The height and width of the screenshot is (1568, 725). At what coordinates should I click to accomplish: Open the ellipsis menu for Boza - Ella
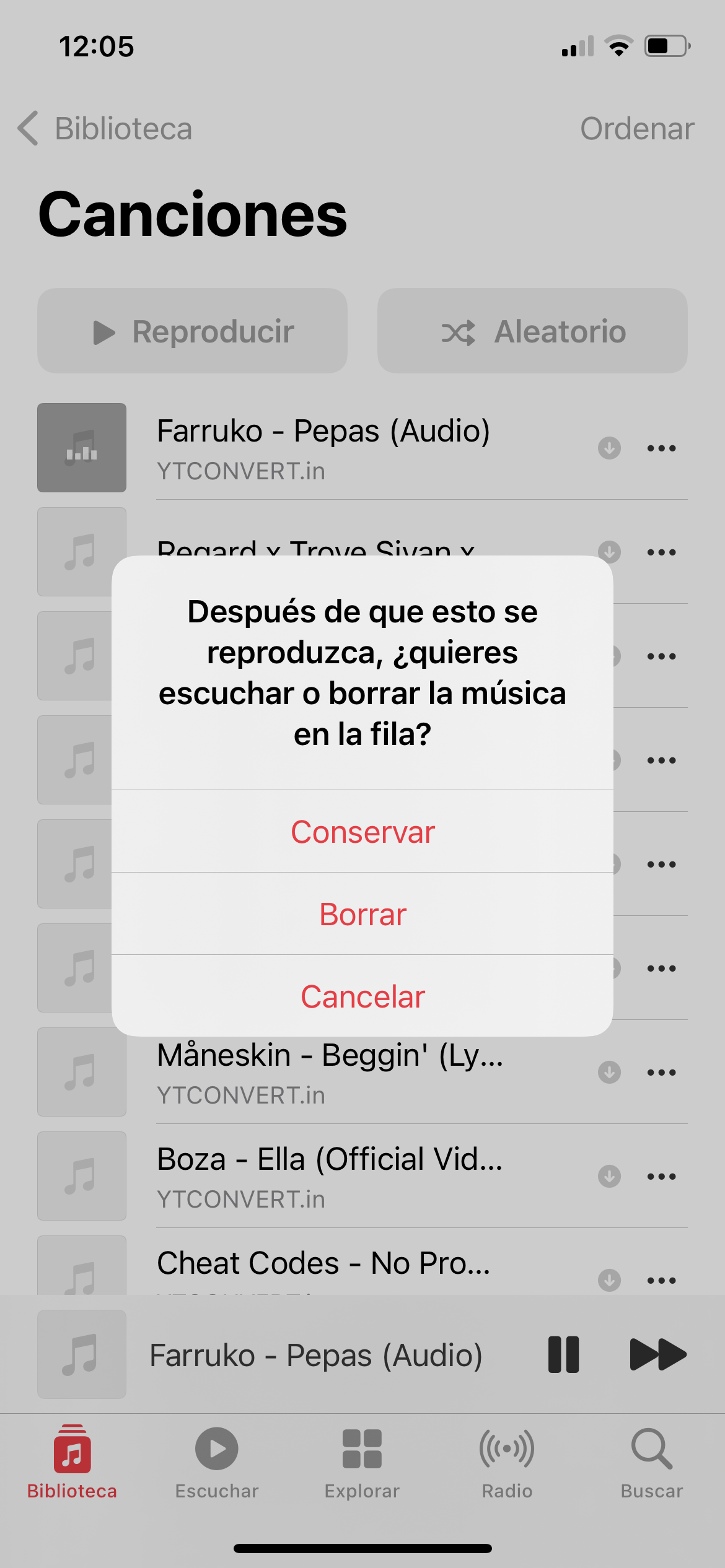click(660, 1175)
